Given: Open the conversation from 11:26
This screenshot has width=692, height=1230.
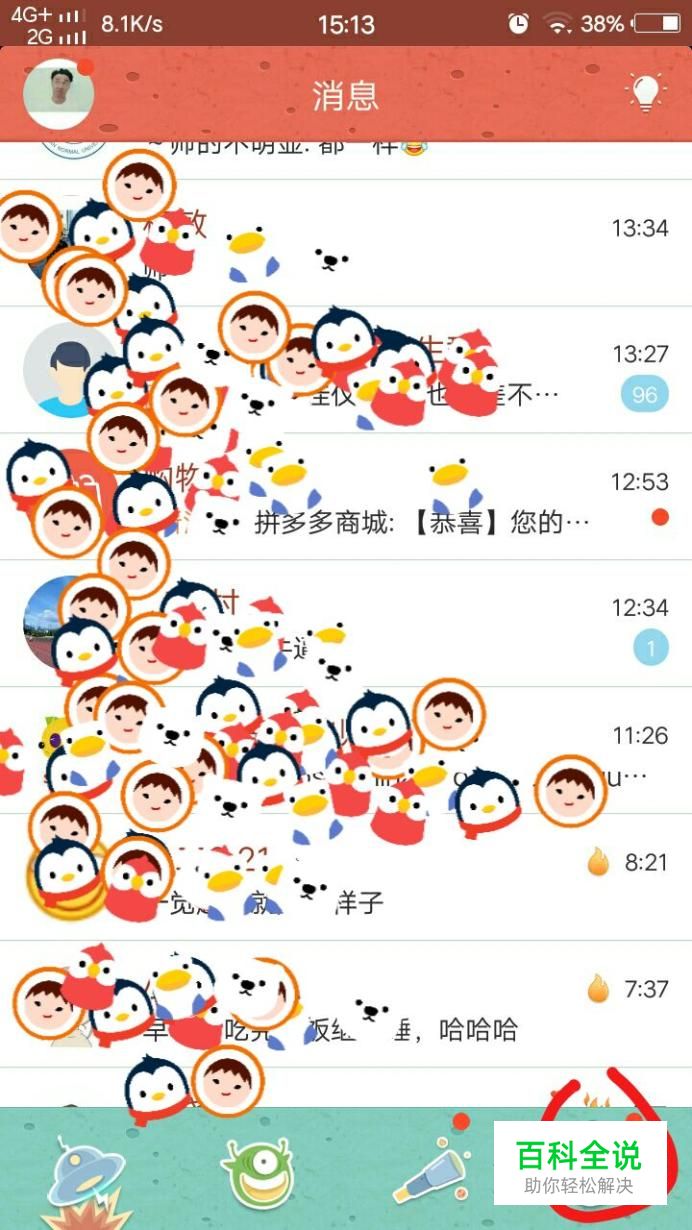Looking at the screenshot, I should pos(560,752).
